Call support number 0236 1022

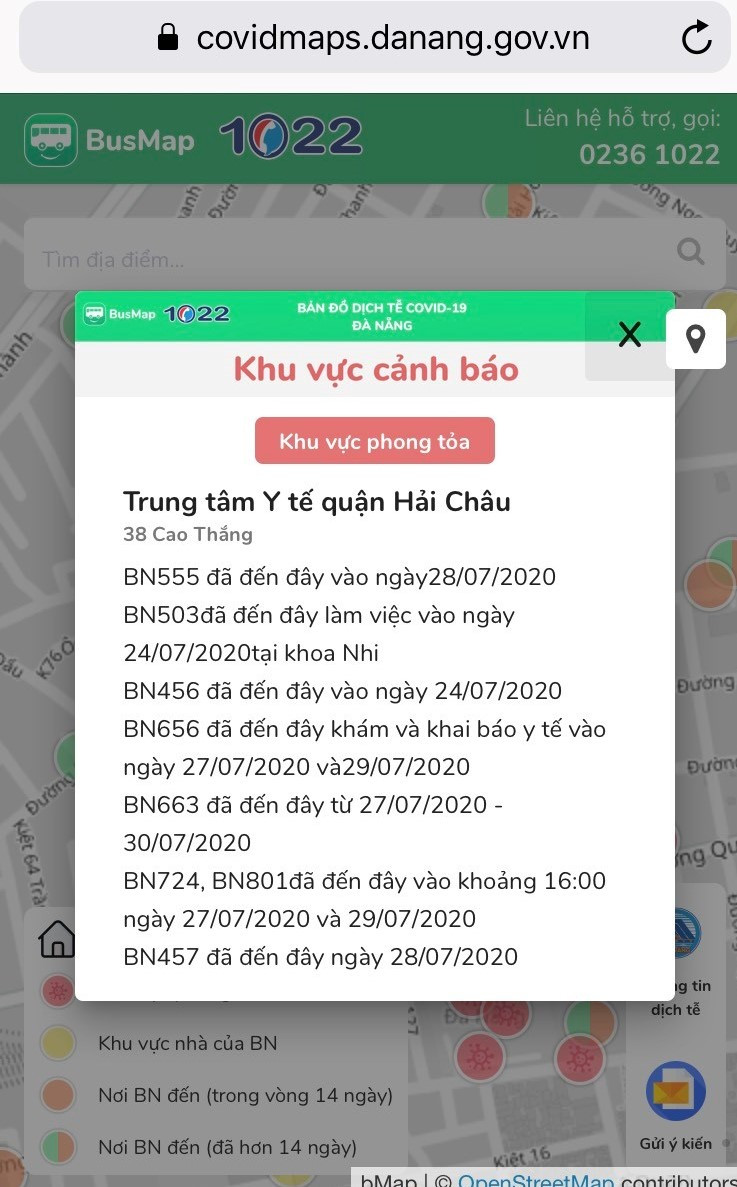(x=650, y=154)
